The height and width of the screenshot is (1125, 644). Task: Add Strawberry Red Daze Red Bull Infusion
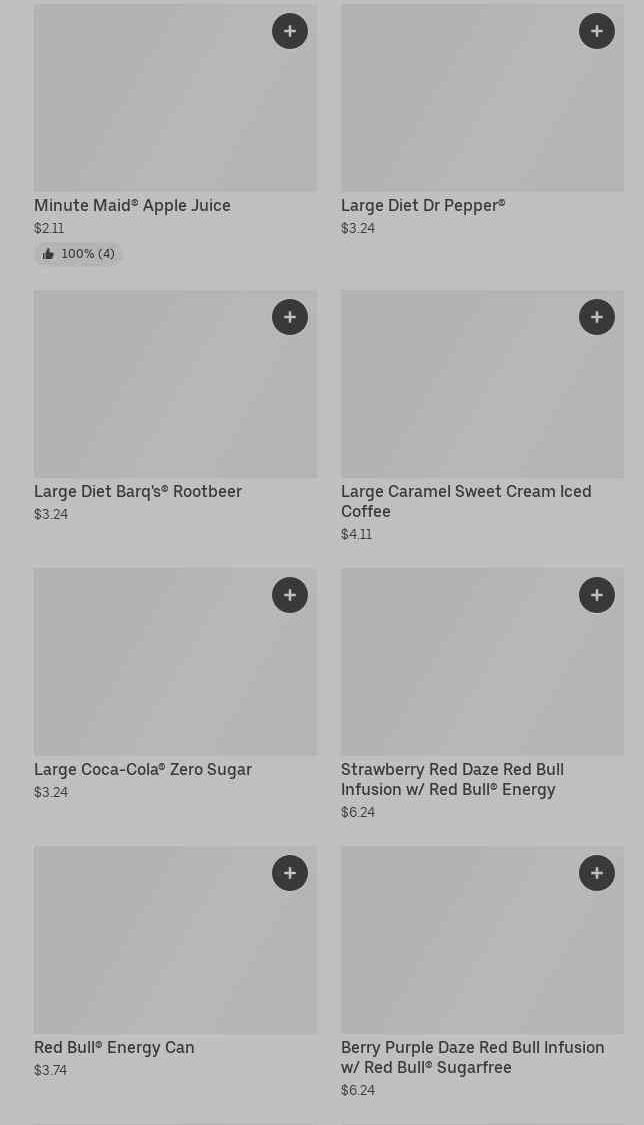click(597, 595)
